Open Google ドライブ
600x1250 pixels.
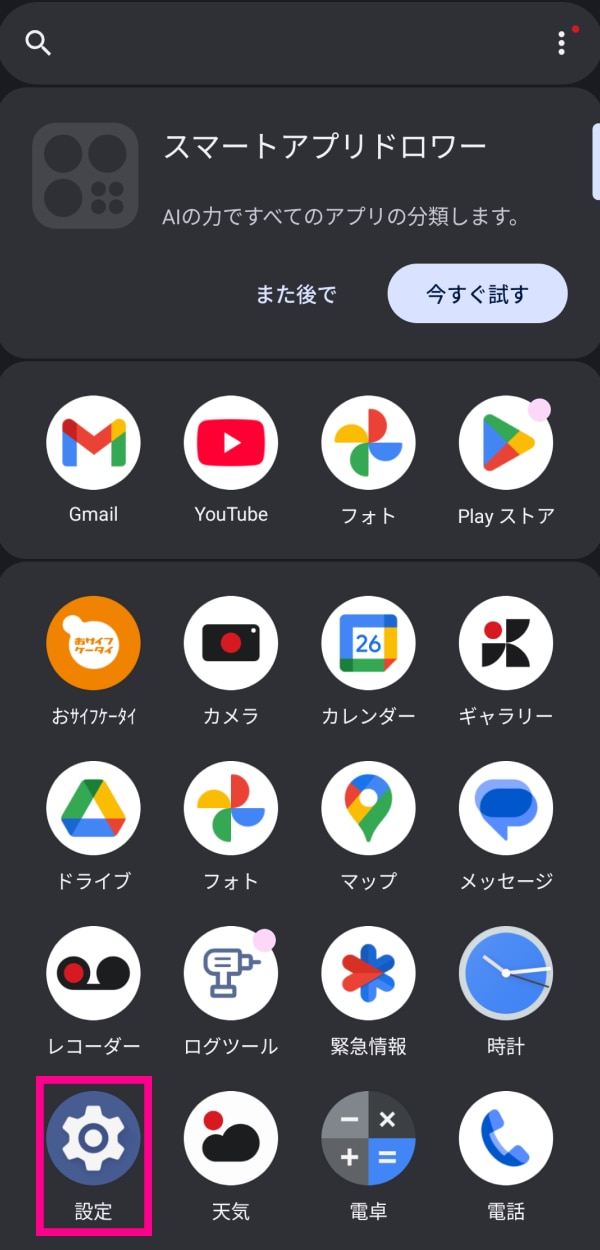point(93,809)
